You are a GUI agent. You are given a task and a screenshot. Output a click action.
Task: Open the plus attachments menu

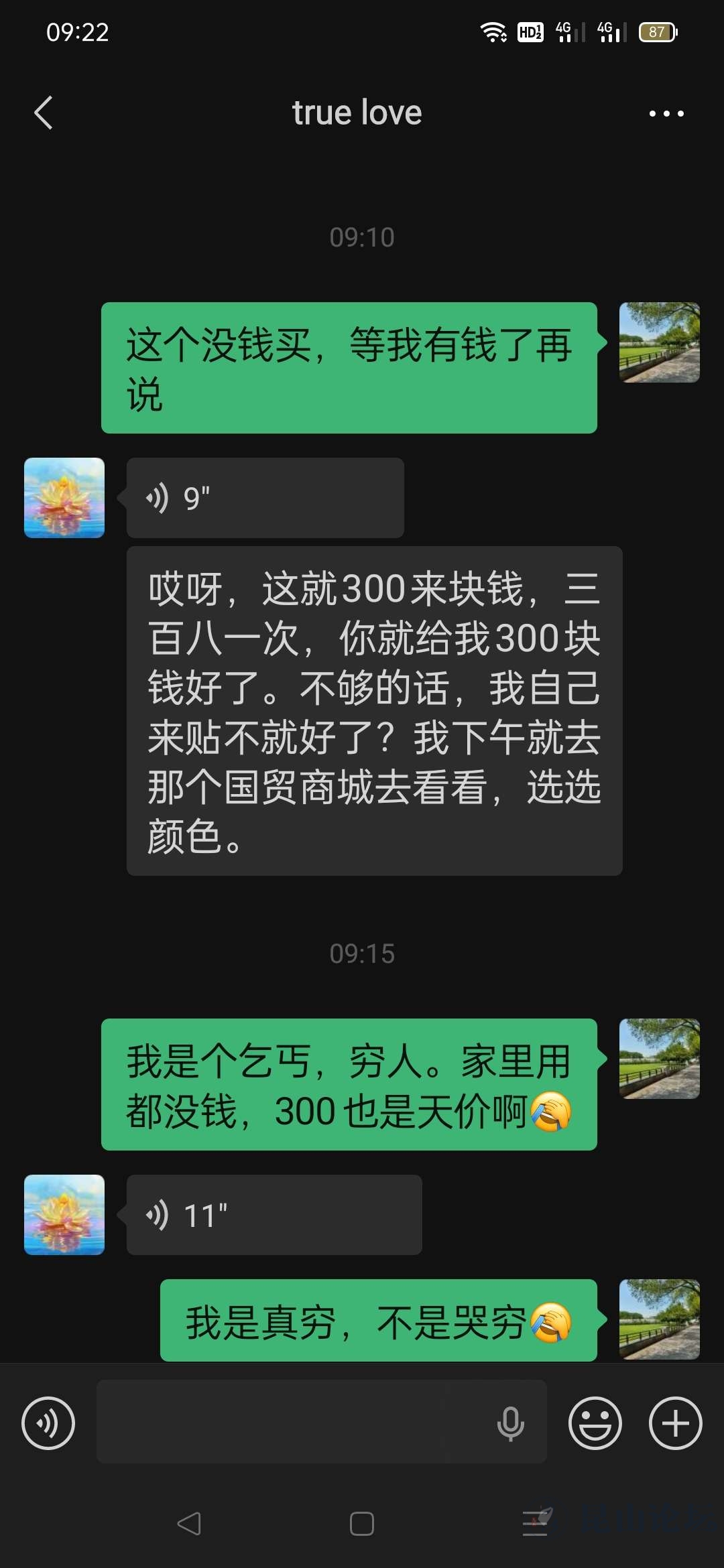pos(675,1423)
